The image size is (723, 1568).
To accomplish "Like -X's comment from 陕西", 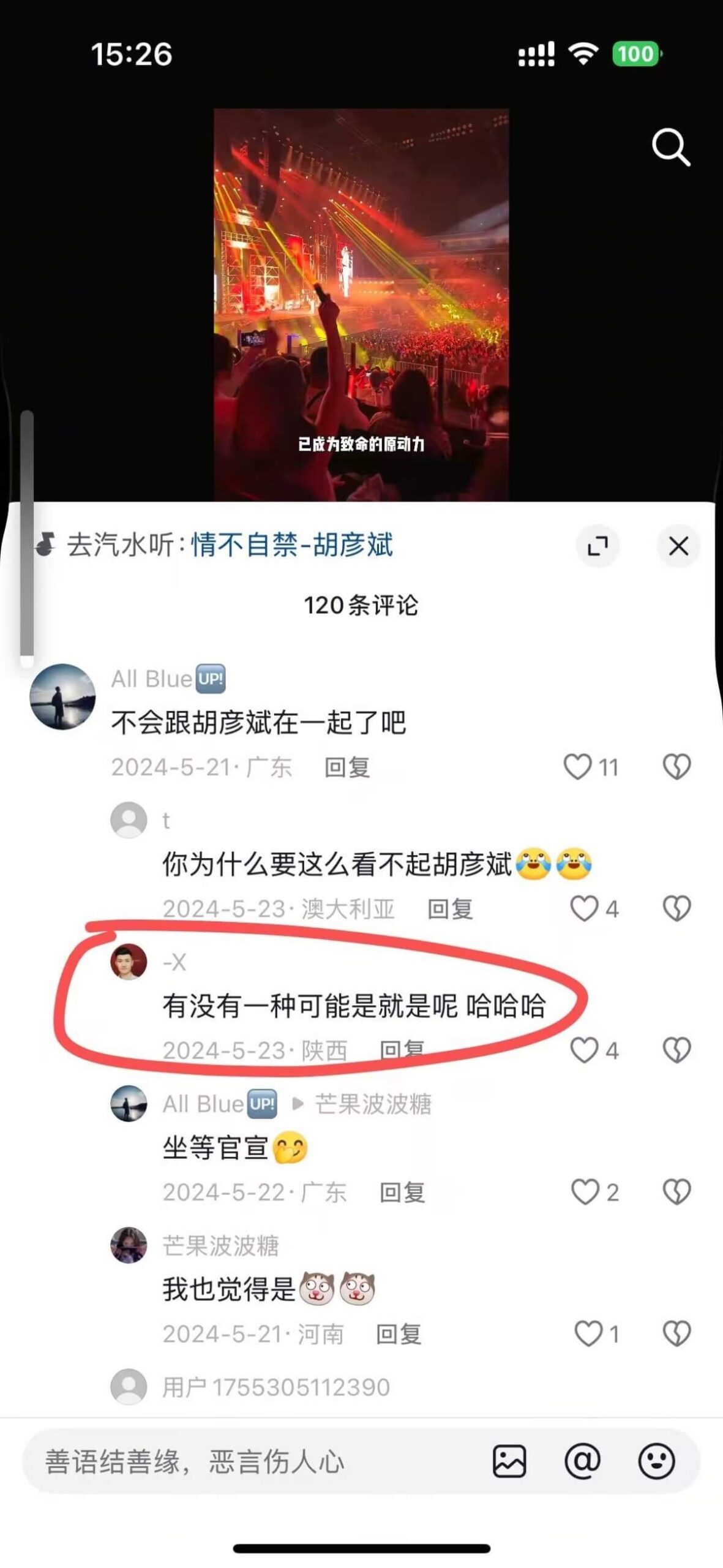I will (584, 1050).
